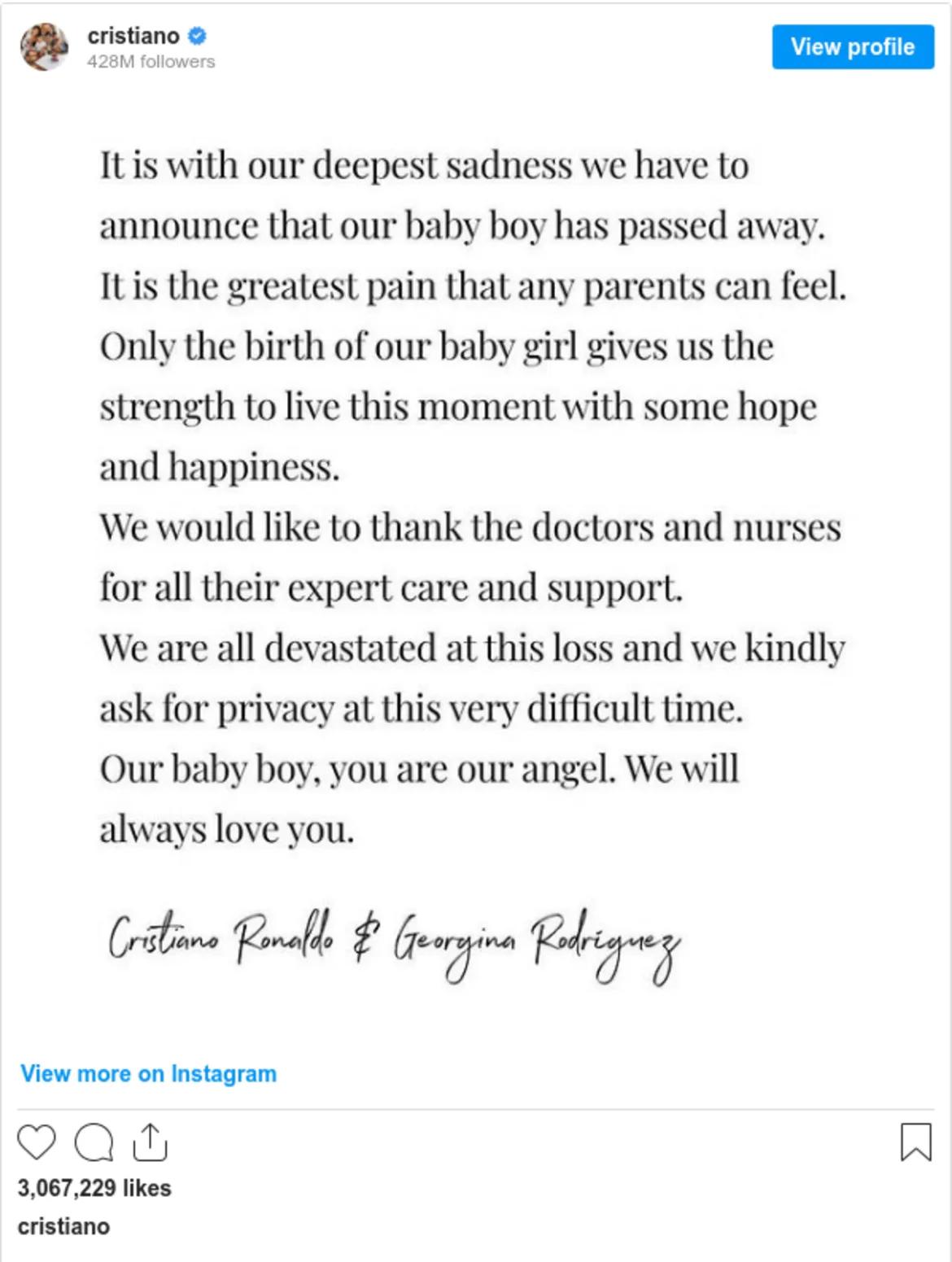The height and width of the screenshot is (1262, 952).
Task: Bookmark this post
Action: [915, 1142]
